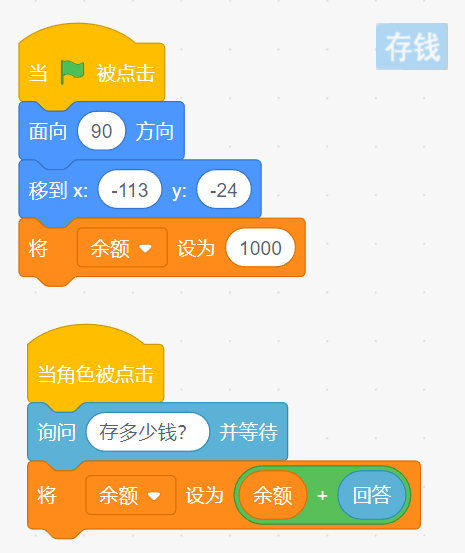Edit the x value -113 field
The width and height of the screenshot is (465, 553).
[130, 190]
